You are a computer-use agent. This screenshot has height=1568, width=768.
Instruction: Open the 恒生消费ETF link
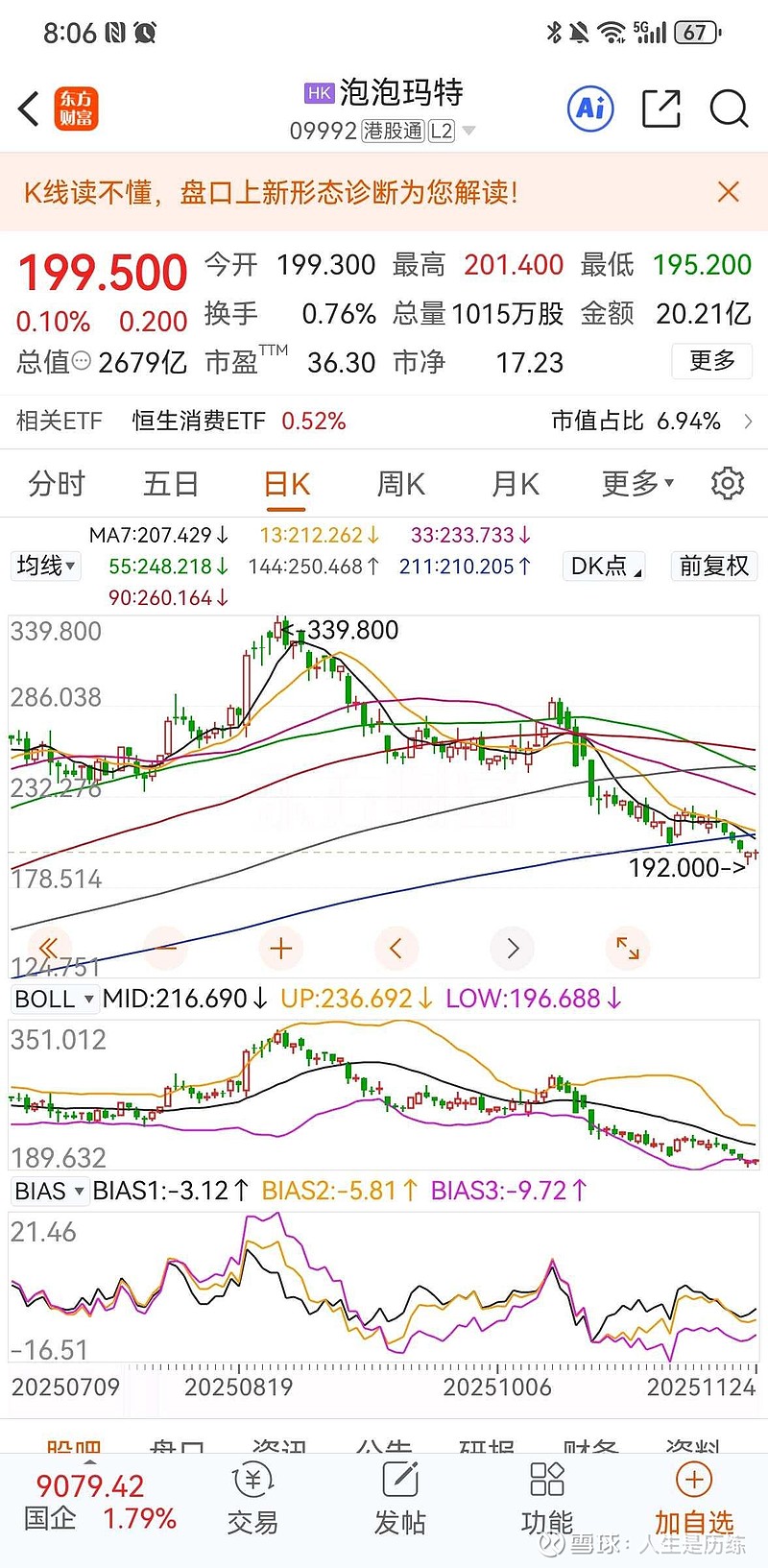[198, 421]
